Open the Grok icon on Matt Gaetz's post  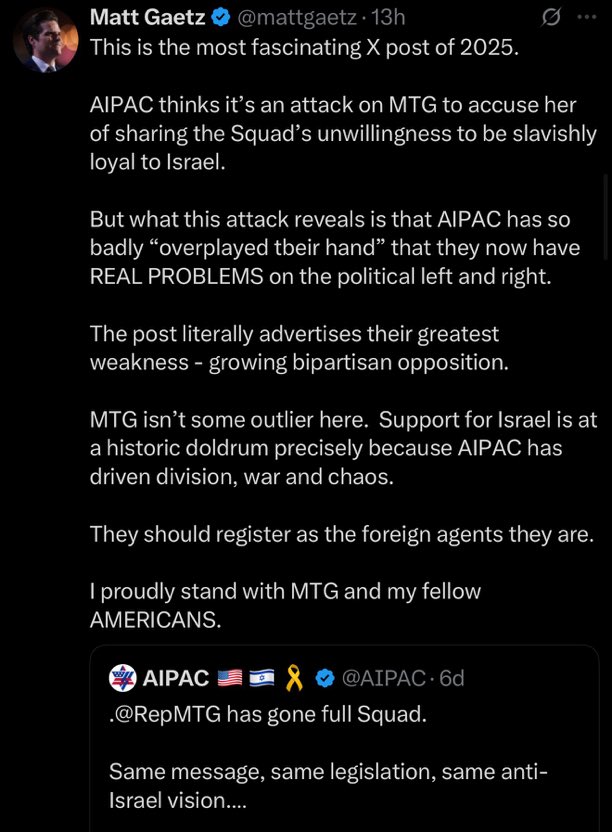549,18
